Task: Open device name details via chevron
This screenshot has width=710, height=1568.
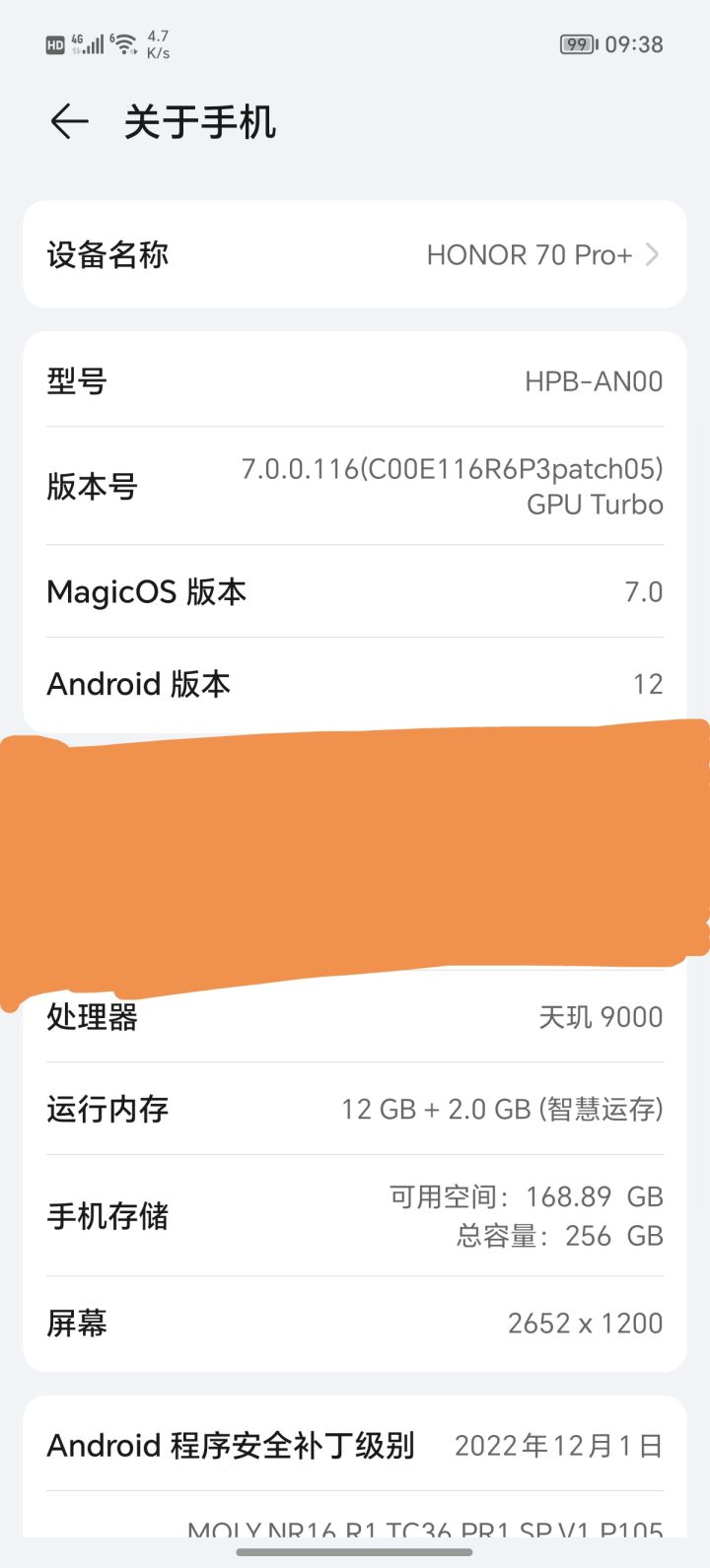Action: coord(652,254)
